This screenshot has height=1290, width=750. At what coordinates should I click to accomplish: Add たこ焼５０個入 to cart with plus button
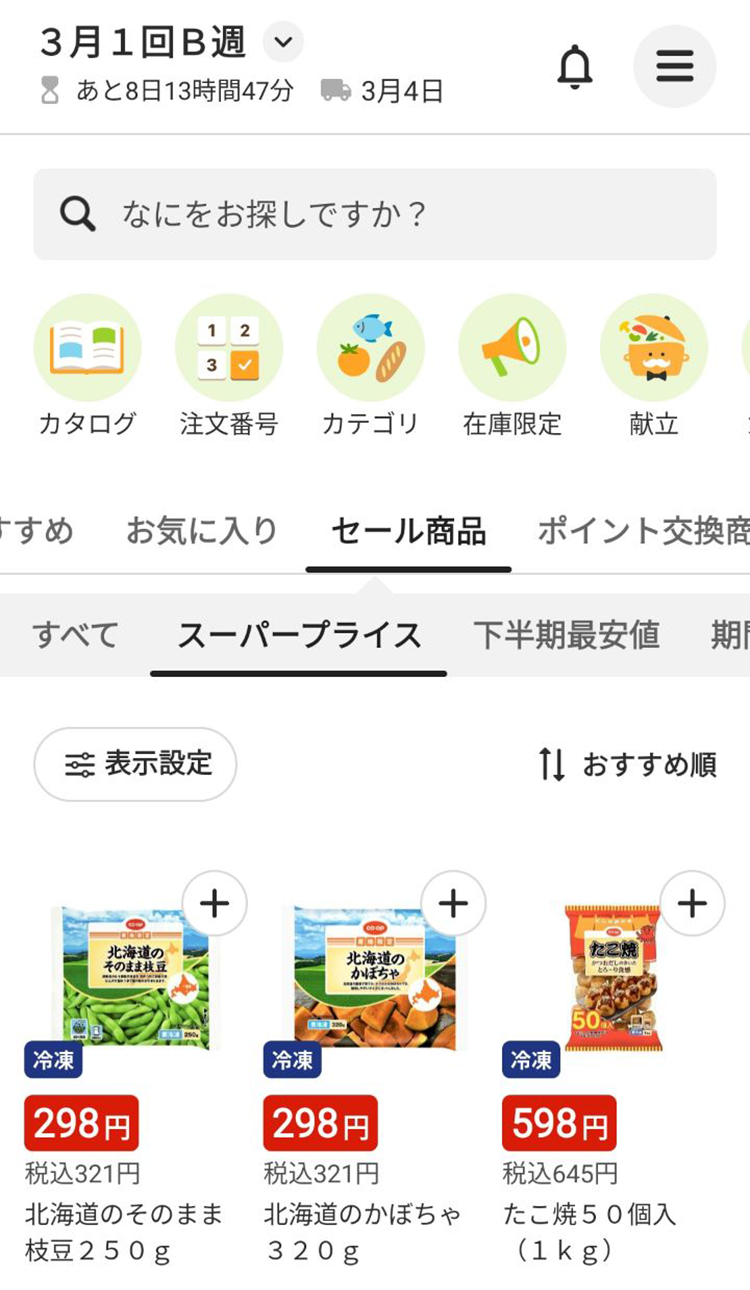[x=692, y=902]
